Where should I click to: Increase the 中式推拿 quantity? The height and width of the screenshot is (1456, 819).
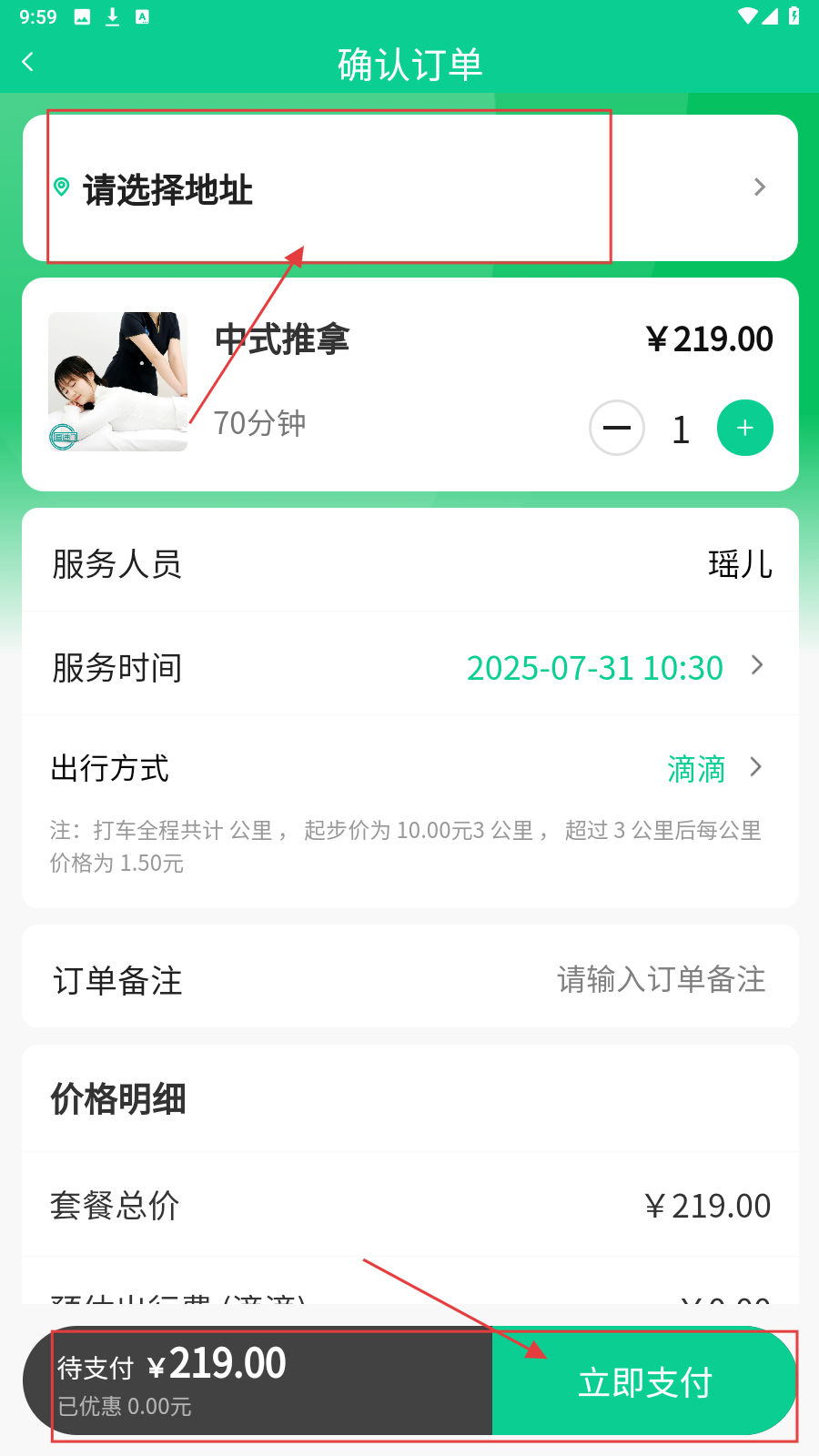744,428
